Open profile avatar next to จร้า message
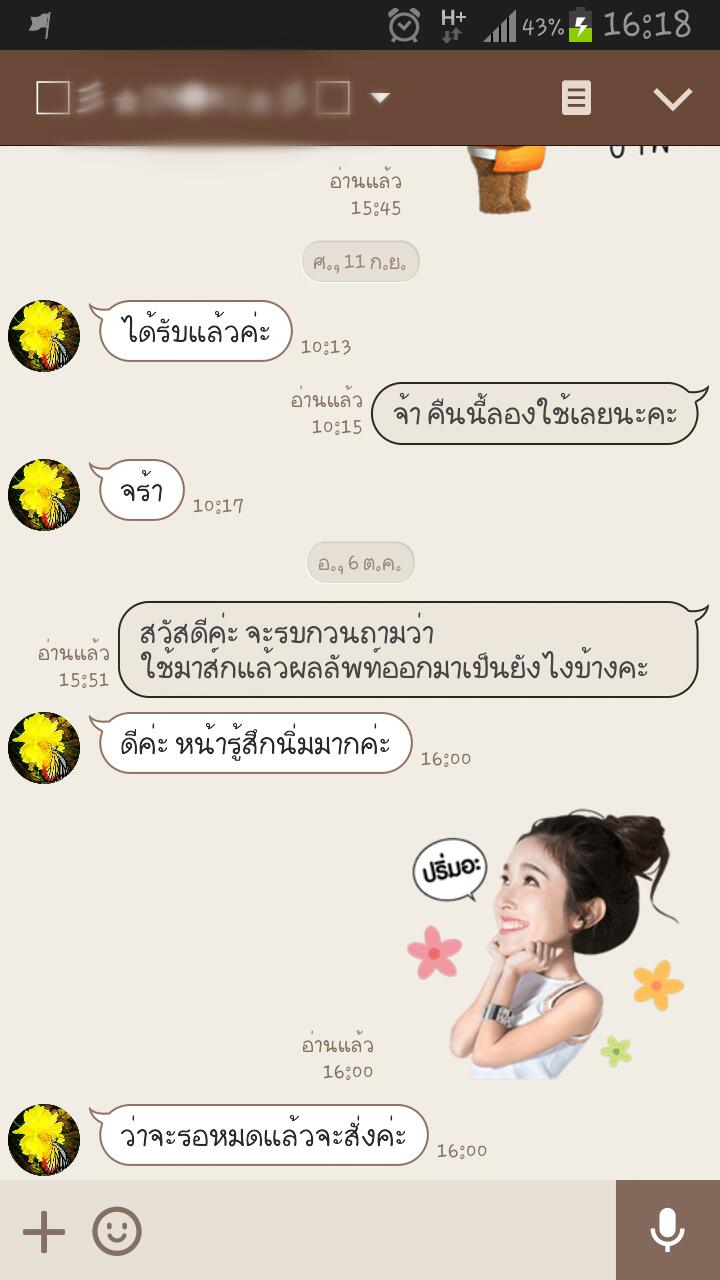Screen dimensions: 720x1280 coord(44,495)
